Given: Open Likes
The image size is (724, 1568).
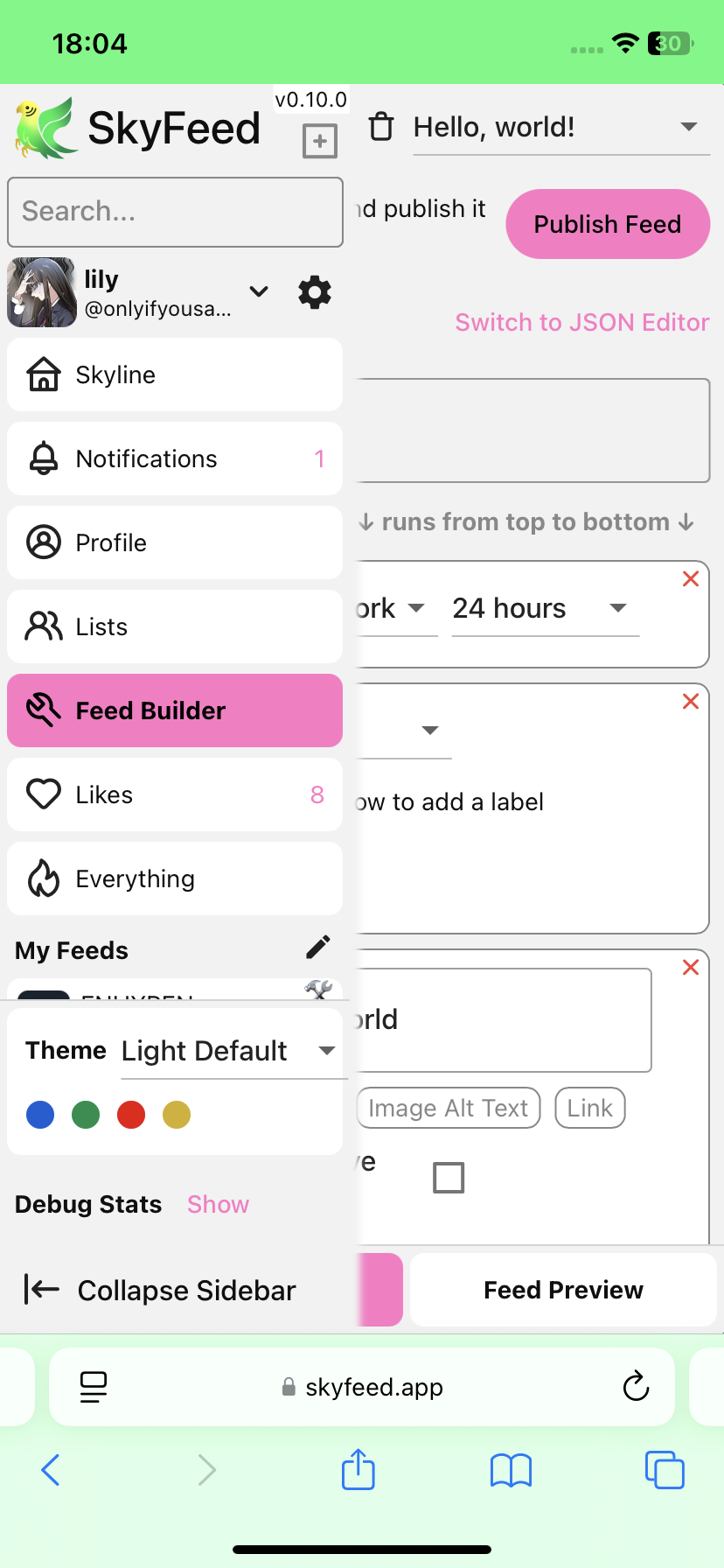Looking at the screenshot, I should click(x=175, y=794).
